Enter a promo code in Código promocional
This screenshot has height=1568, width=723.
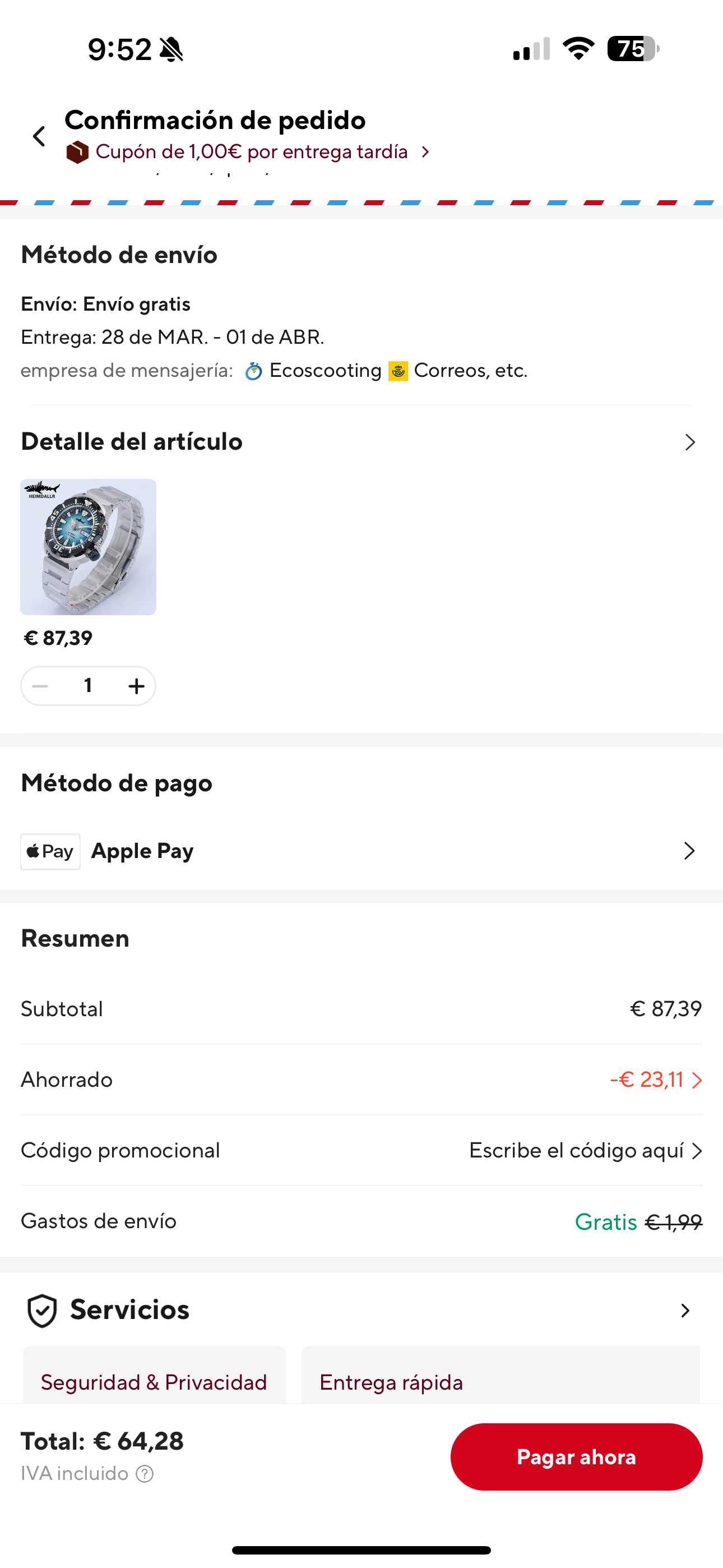pyautogui.click(x=584, y=1150)
